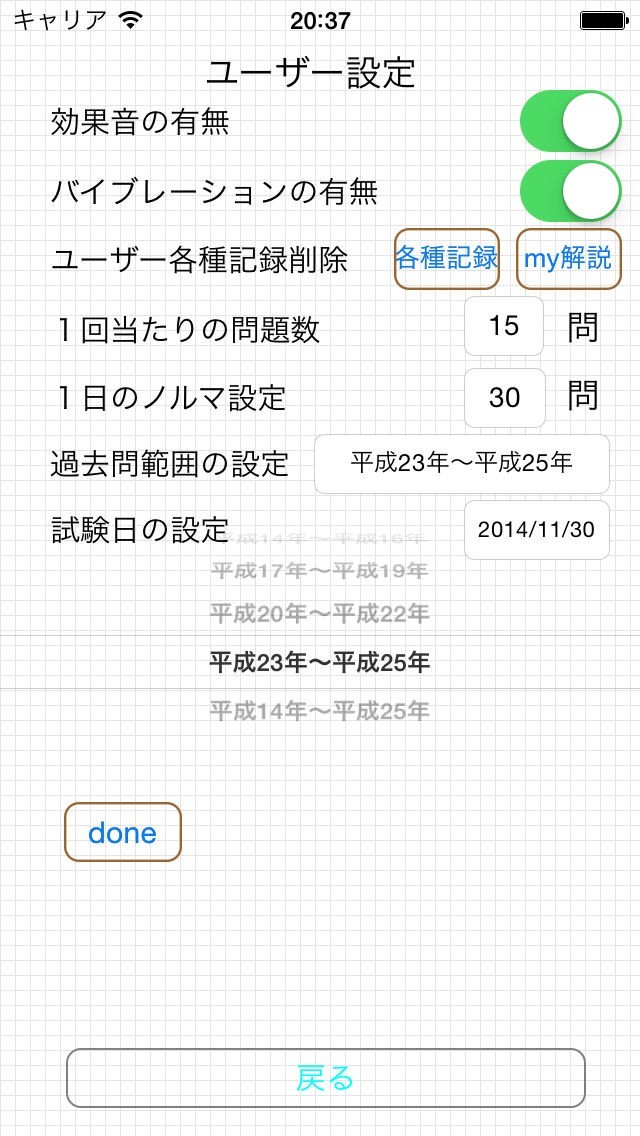Open the 過去問範囲の設定 range field
Image resolution: width=640 pixels, height=1136 pixels.
(x=461, y=463)
